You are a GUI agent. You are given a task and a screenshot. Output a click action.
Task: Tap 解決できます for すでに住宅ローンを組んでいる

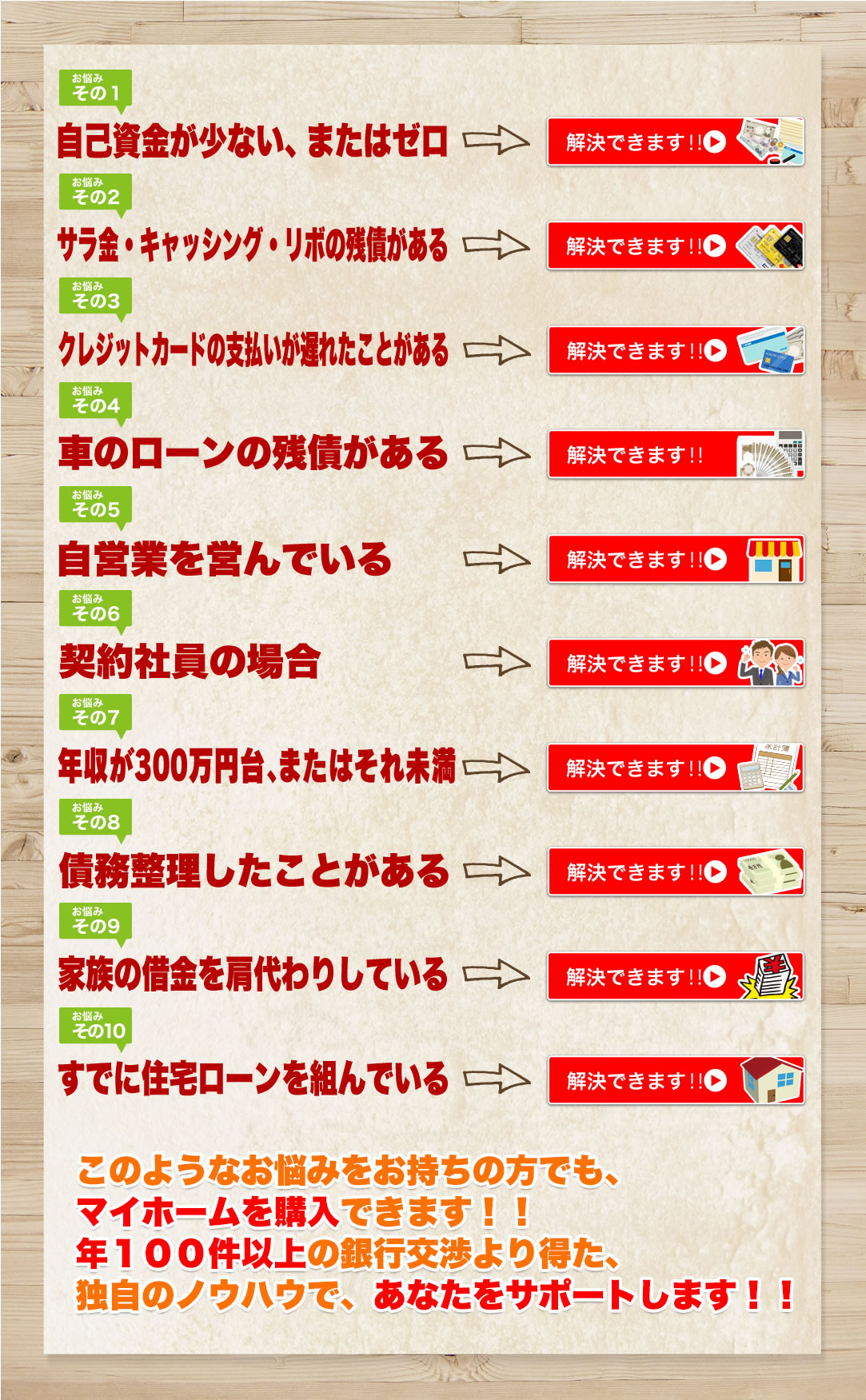(675, 1081)
